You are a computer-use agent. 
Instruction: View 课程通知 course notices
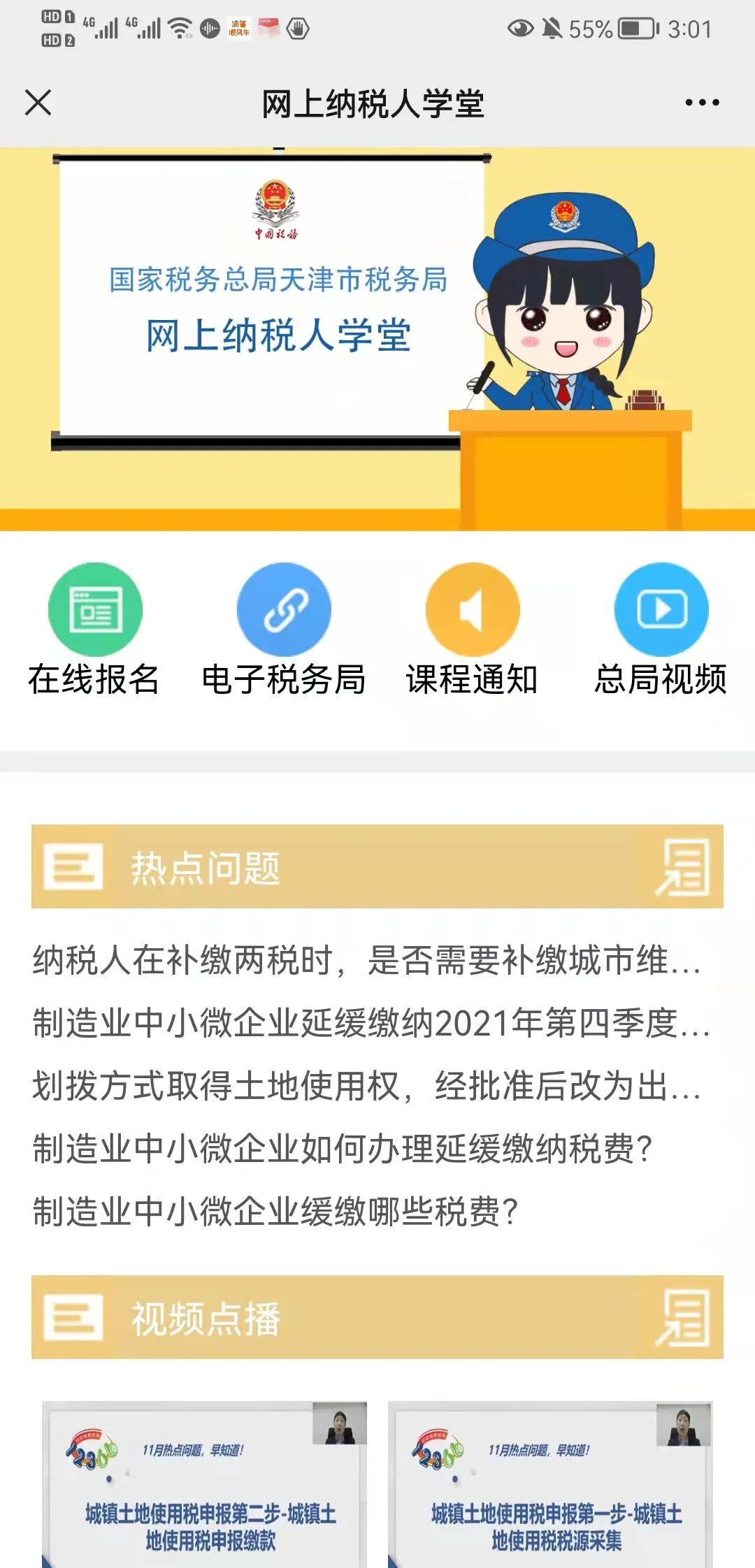click(472, 630)
